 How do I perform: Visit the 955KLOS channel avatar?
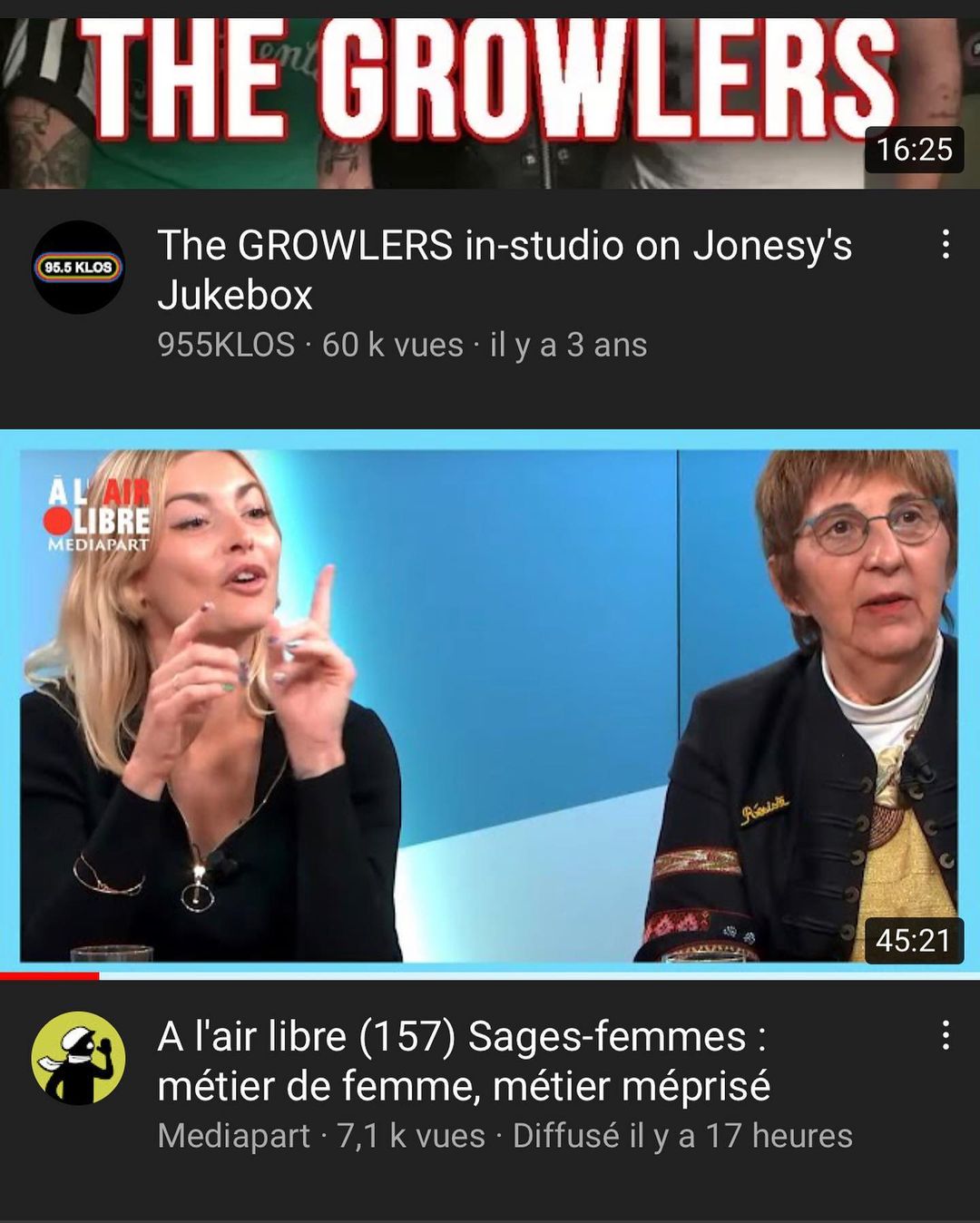pyautogui.click(x=78, y=268)
